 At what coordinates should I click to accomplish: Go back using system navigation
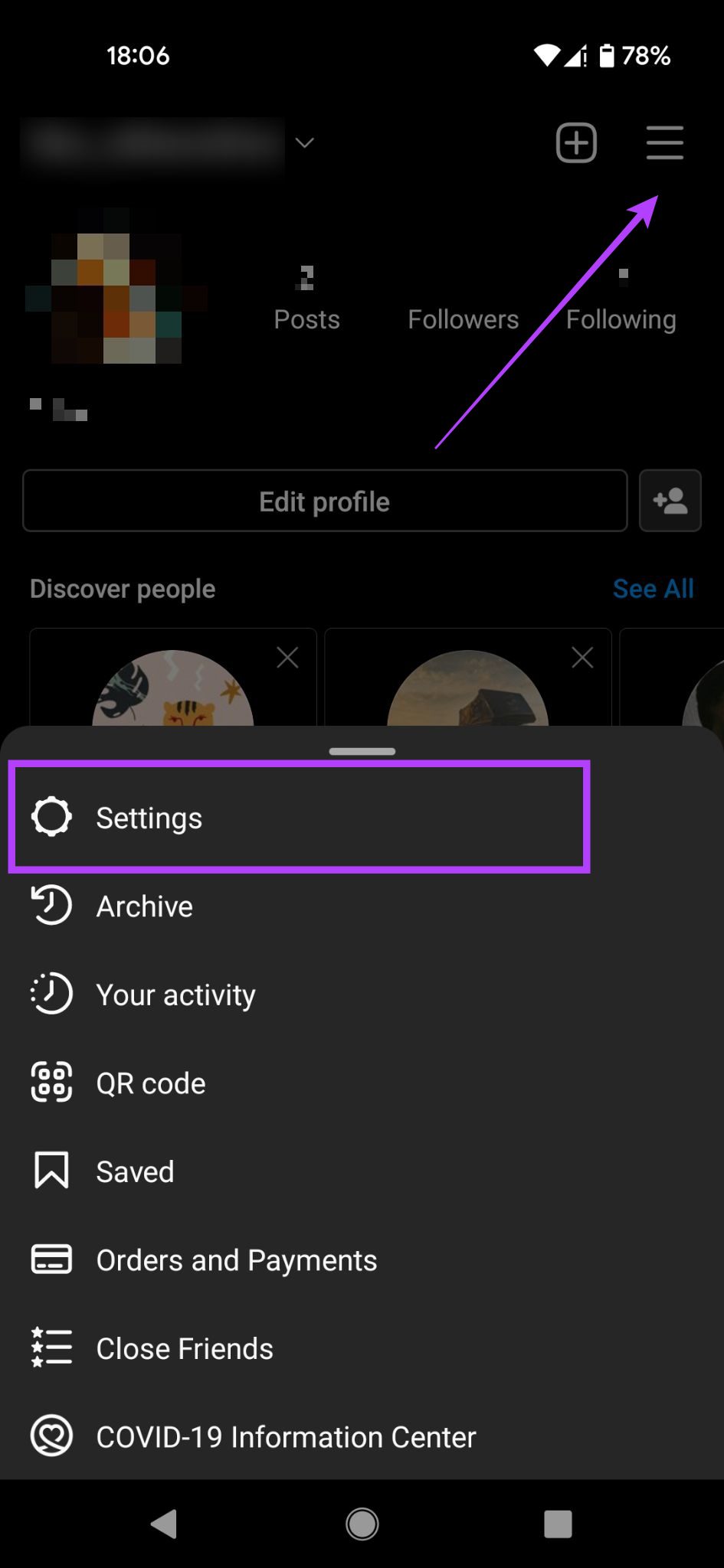tap(164, 1524)
